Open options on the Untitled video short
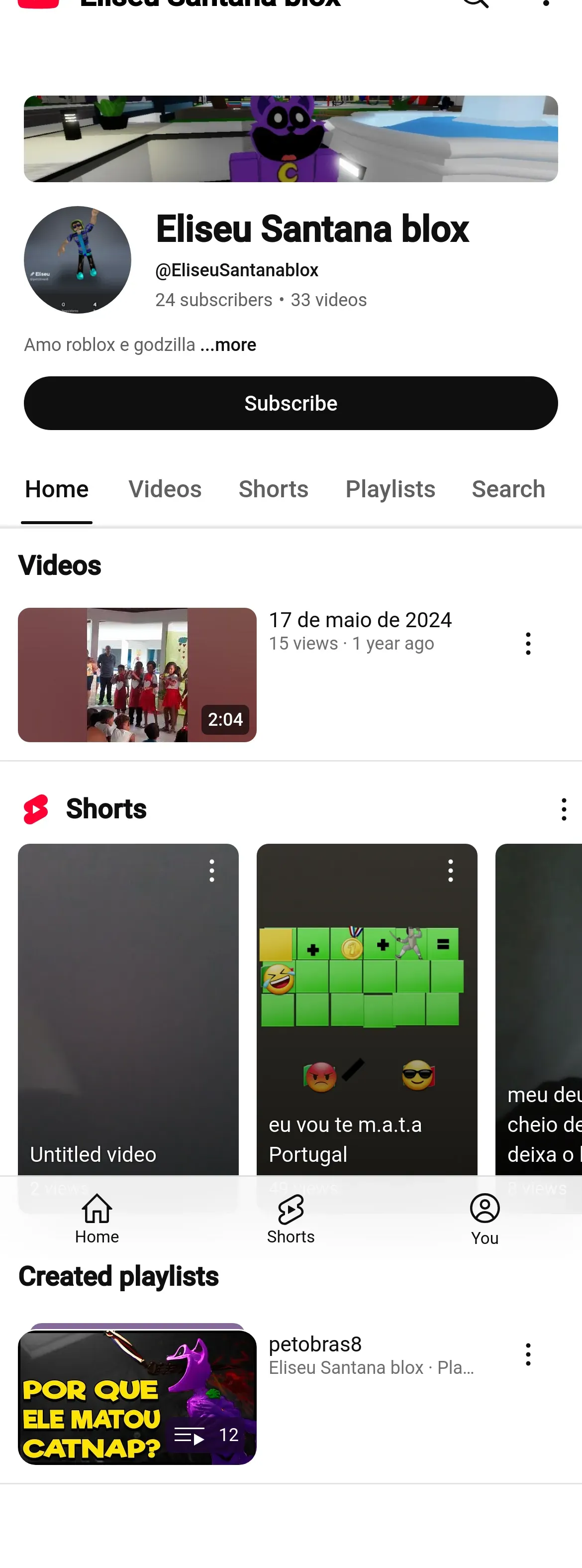 click(211, 871)
